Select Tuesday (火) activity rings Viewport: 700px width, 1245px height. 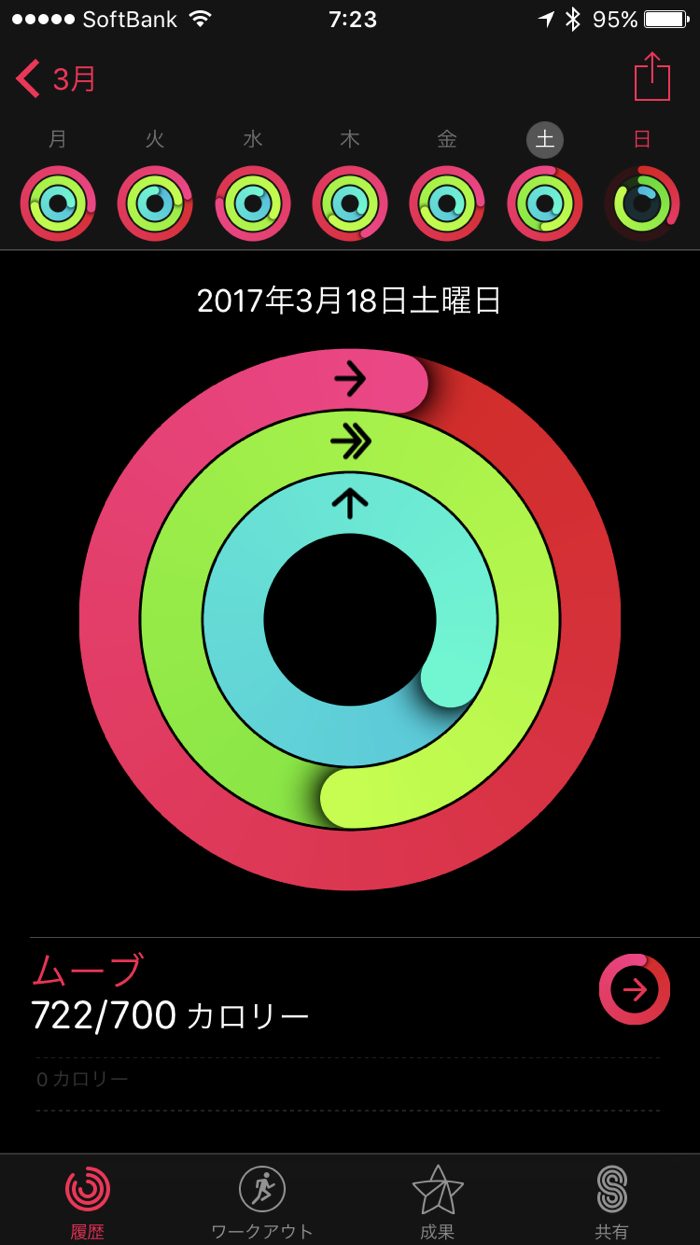coord(155,204)
